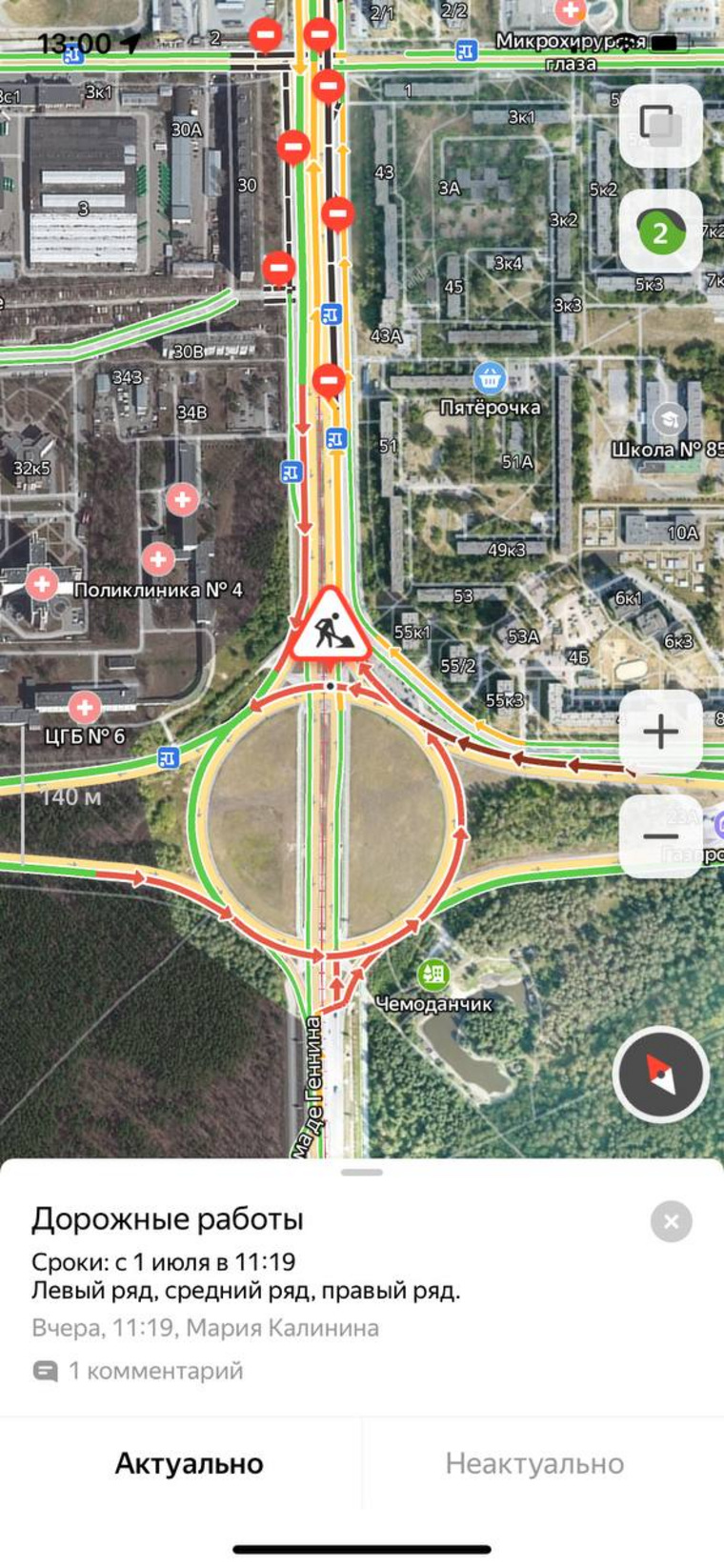Image resolution: width=724 pixels, height=1568 pixels.
Task: Zoom in with the plus button
Action: 660,732
